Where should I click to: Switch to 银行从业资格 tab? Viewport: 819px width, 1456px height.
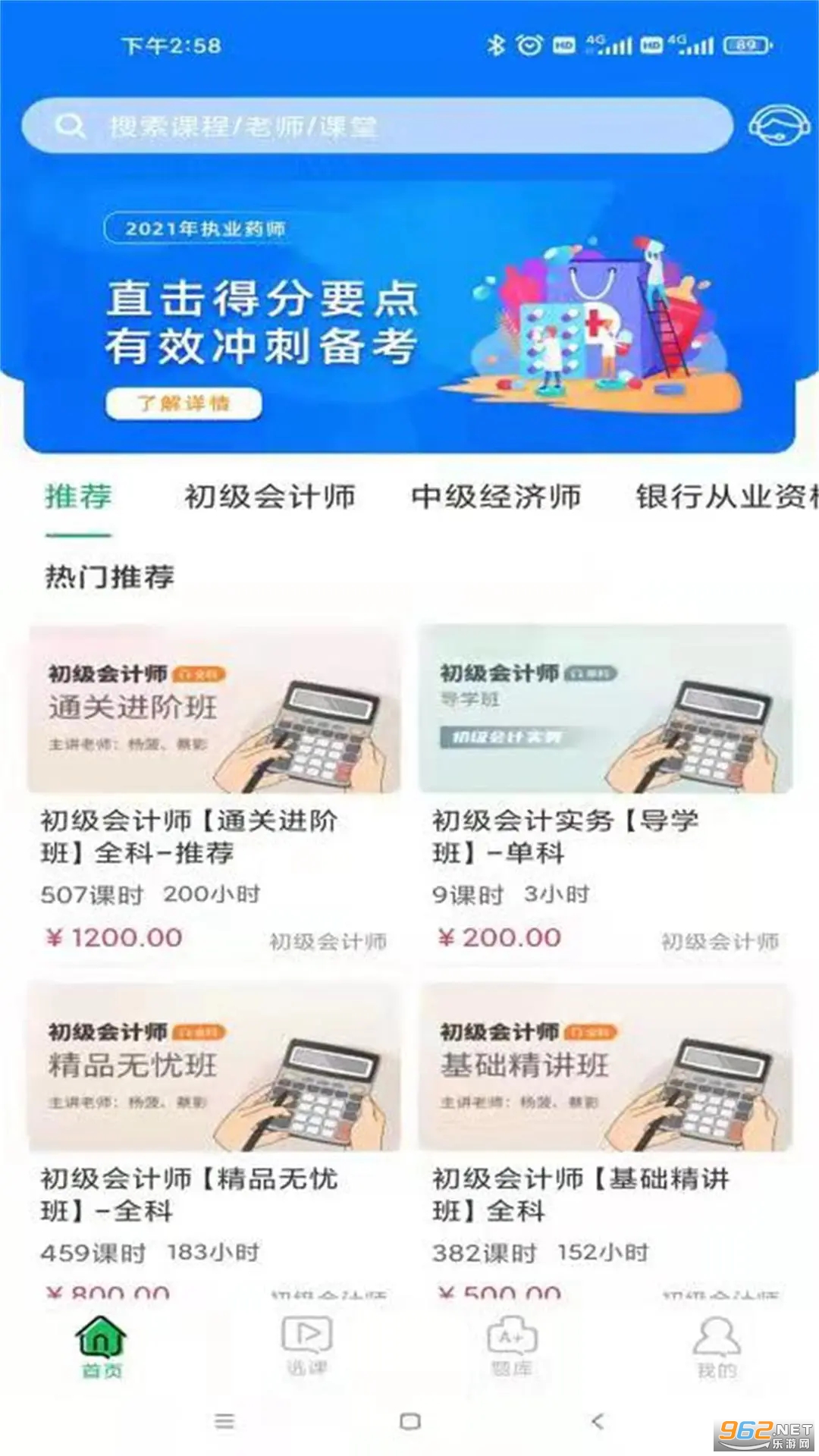coord(726,497)
